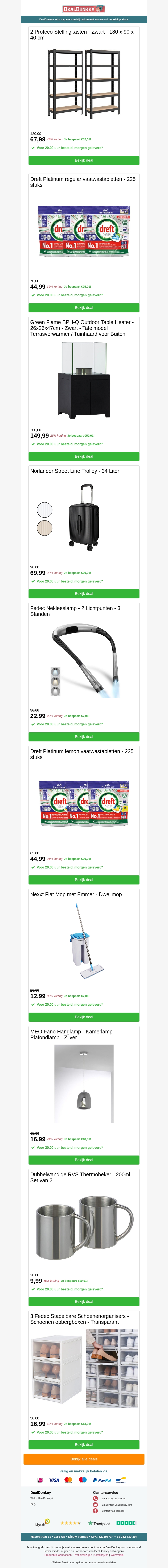
Task: Open deal for Fedec Nekleeslamp
Action: (84, 737)
